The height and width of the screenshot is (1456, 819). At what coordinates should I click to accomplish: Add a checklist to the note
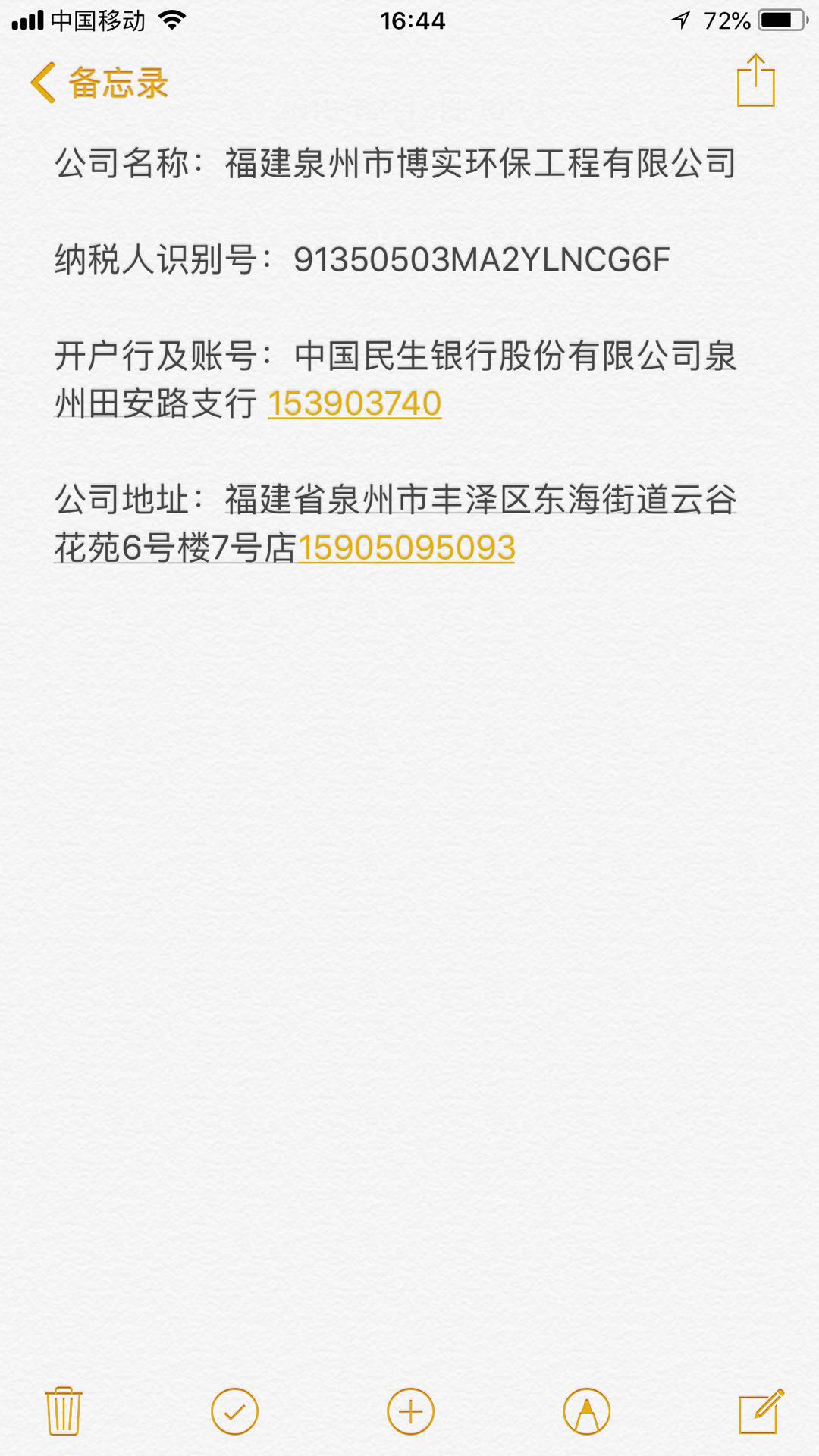[234, 1412]
